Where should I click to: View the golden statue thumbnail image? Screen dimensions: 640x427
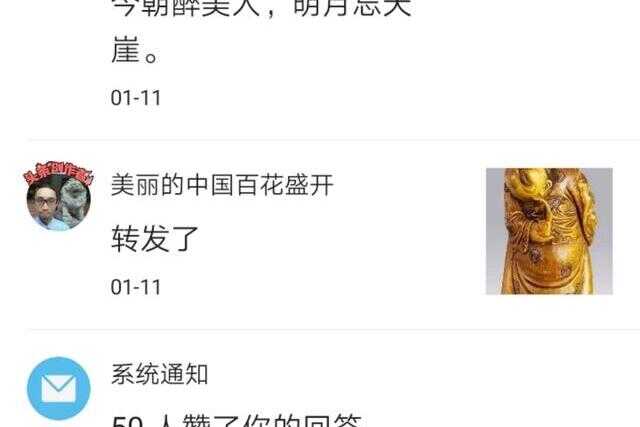point(548,231)
